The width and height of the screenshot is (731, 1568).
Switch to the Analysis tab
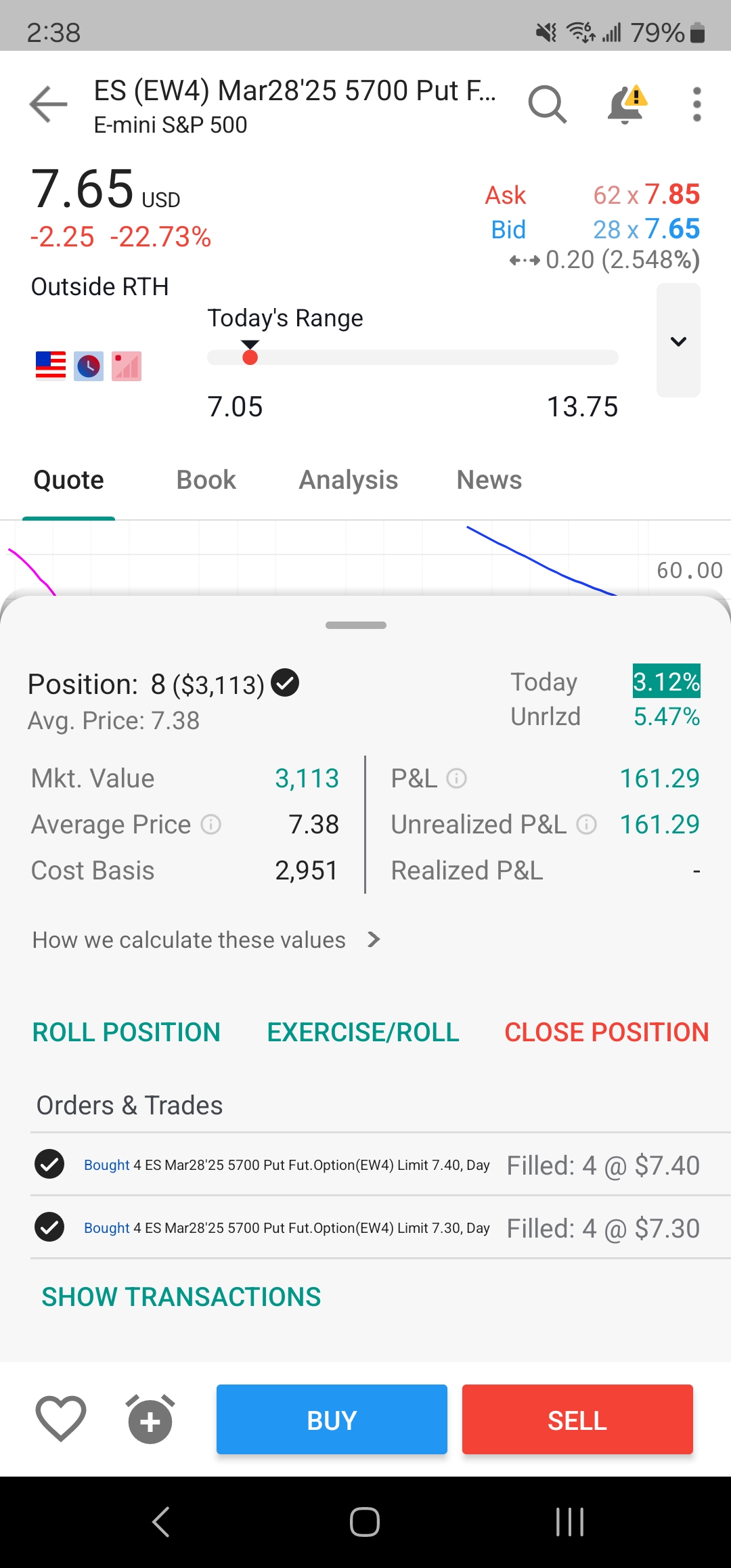[x=349, y=480]
